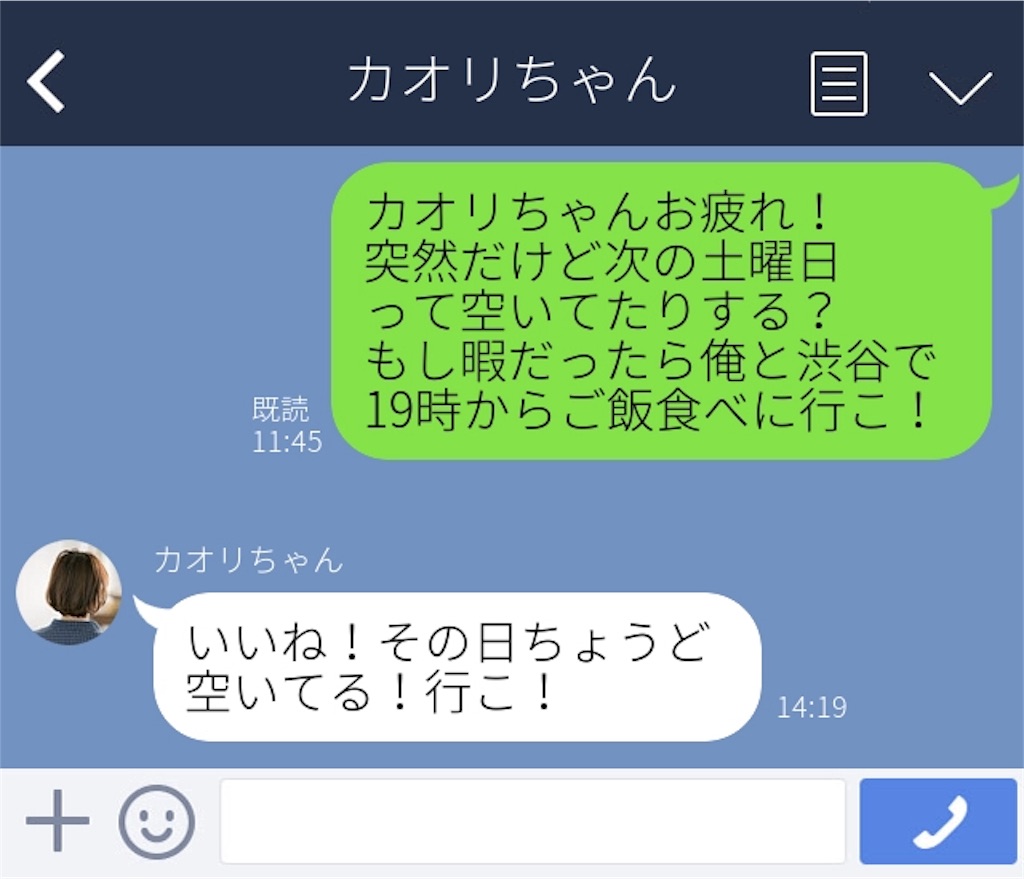Open カオリちゃん's profile picture
The width and height of the screenshot is (1024, 879).
pyautogui.click(x=69, y=592)
